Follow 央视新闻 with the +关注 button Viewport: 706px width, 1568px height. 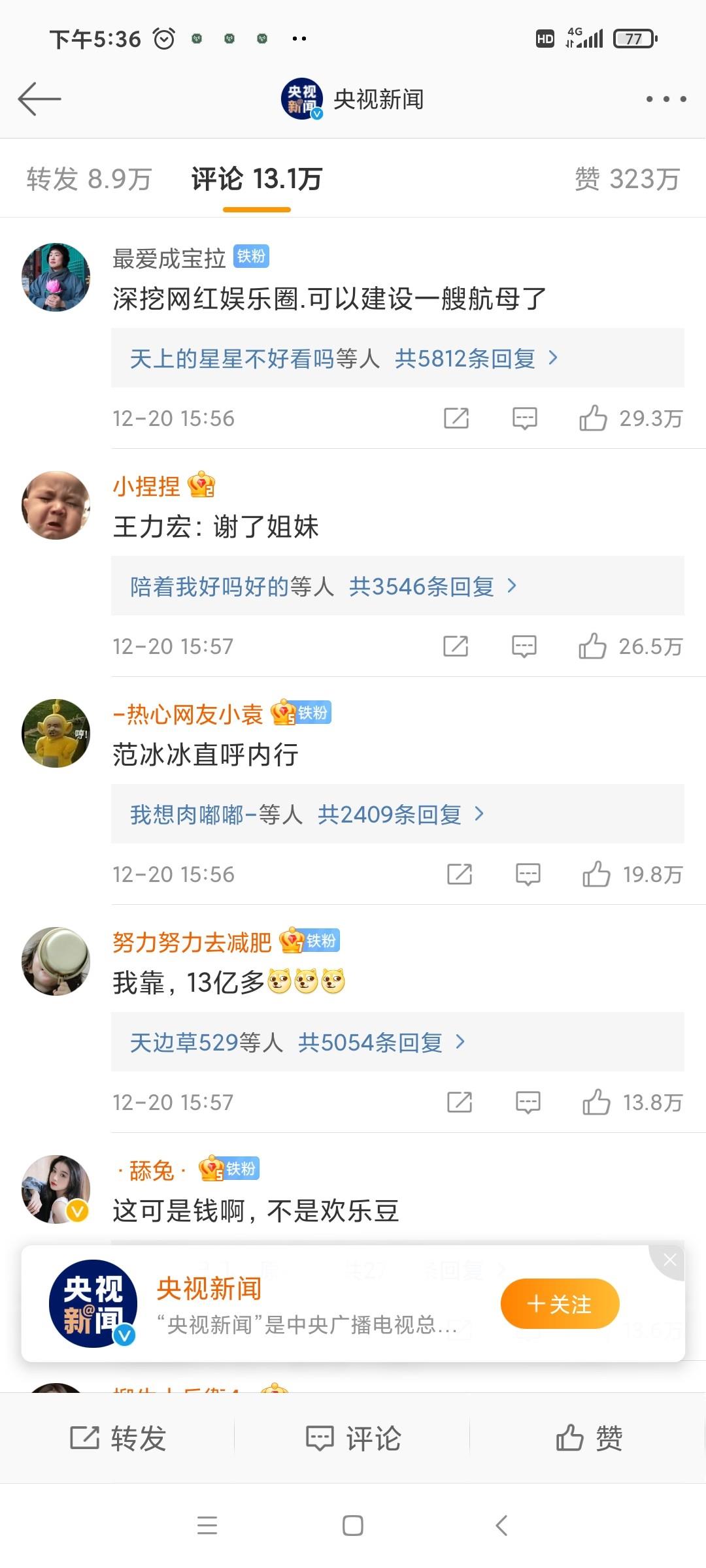click(560, 1304)
